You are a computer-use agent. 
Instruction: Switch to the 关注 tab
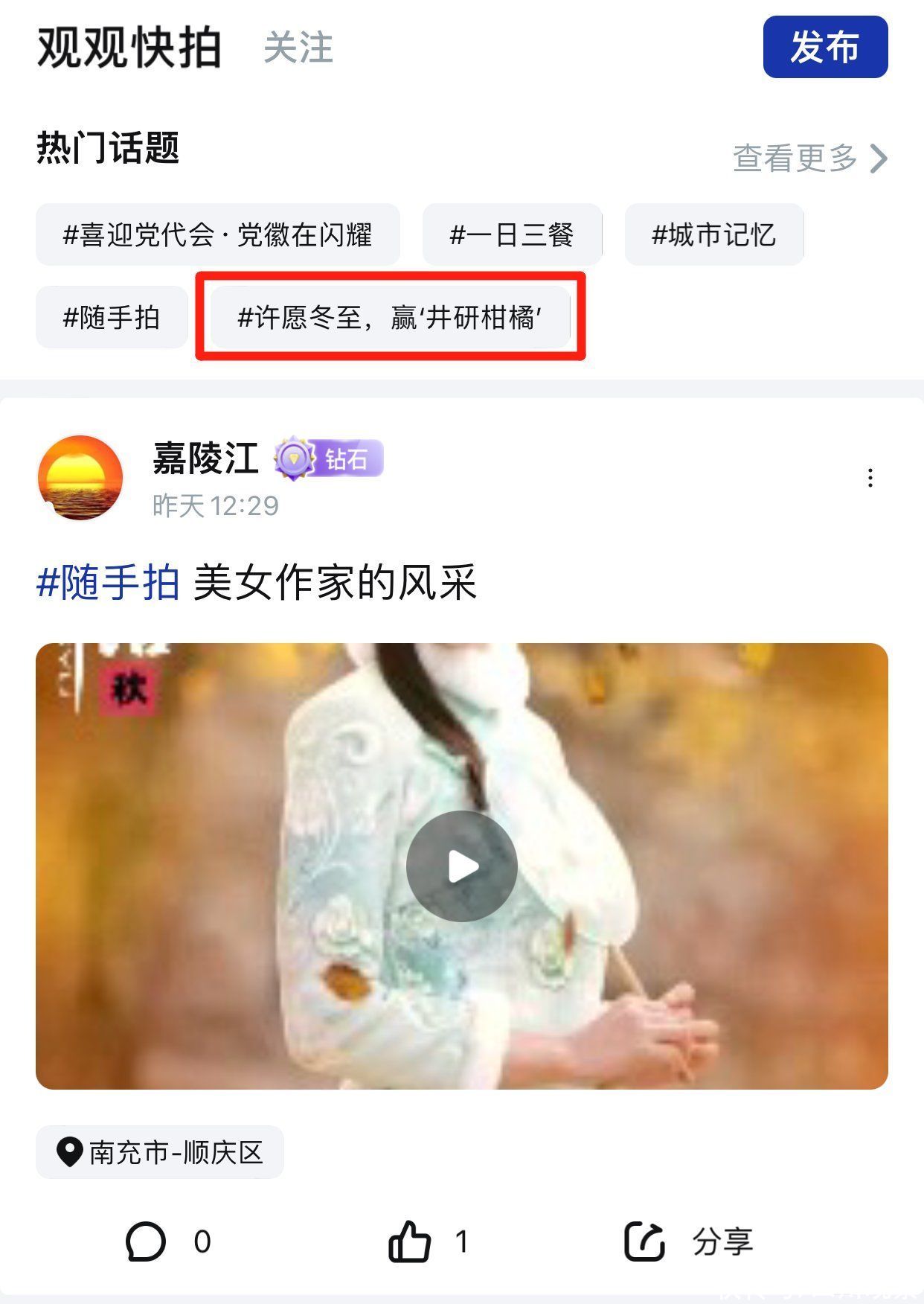[x=298, y=48]
